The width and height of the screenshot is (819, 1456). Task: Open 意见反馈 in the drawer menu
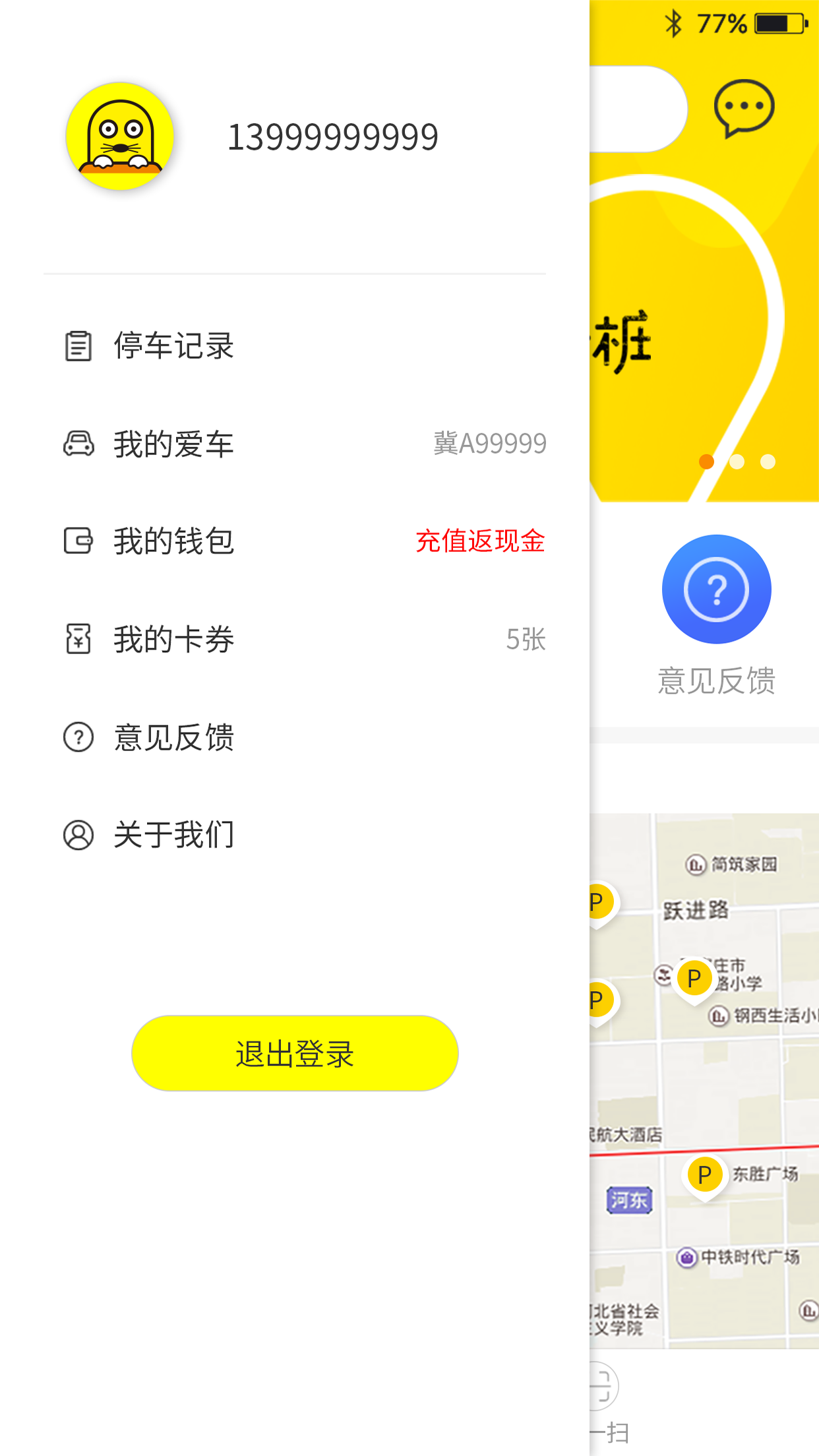[x=173, y=737]
